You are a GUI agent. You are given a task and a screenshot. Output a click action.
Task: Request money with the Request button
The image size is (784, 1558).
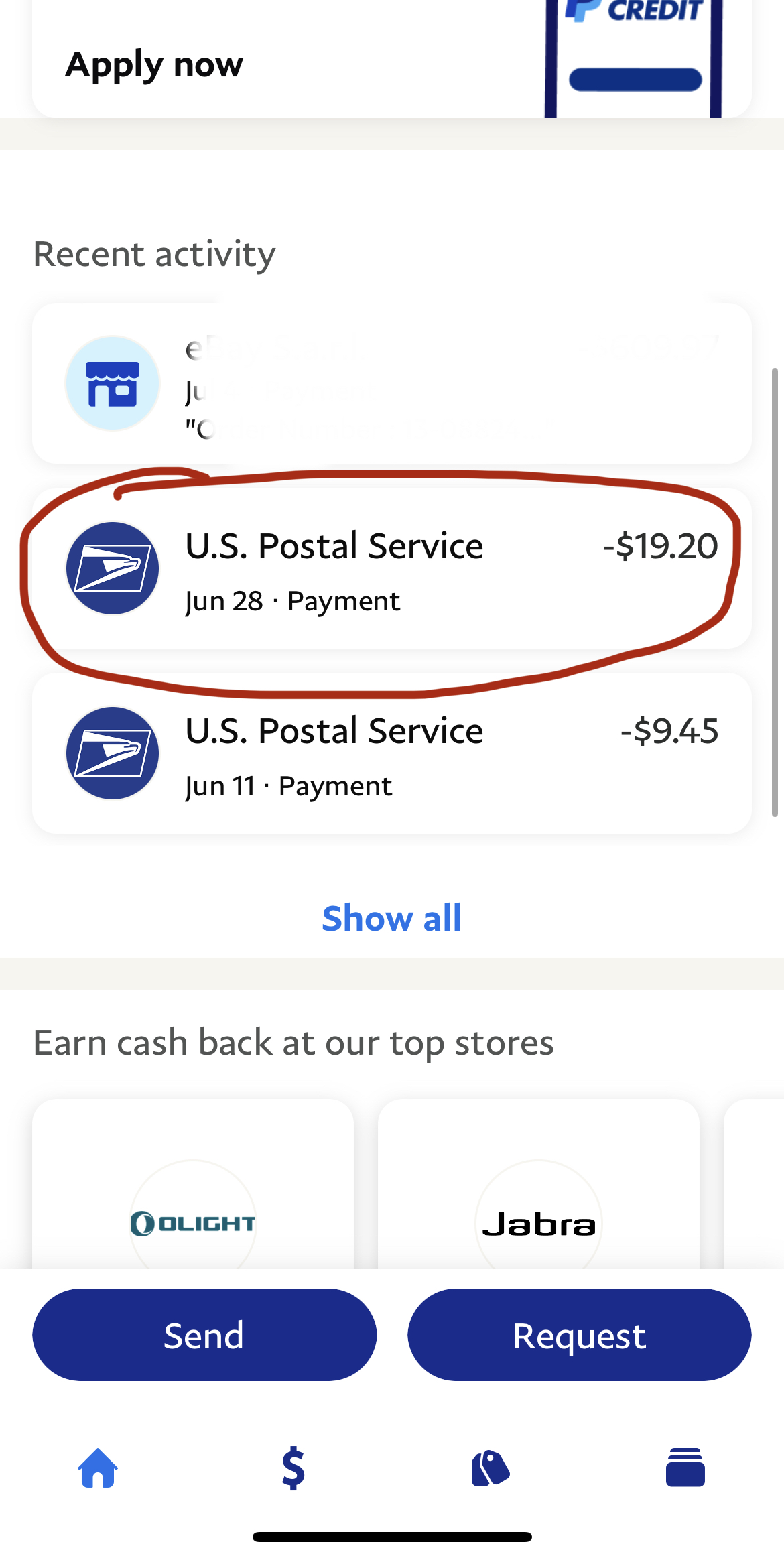(579, 1335)
